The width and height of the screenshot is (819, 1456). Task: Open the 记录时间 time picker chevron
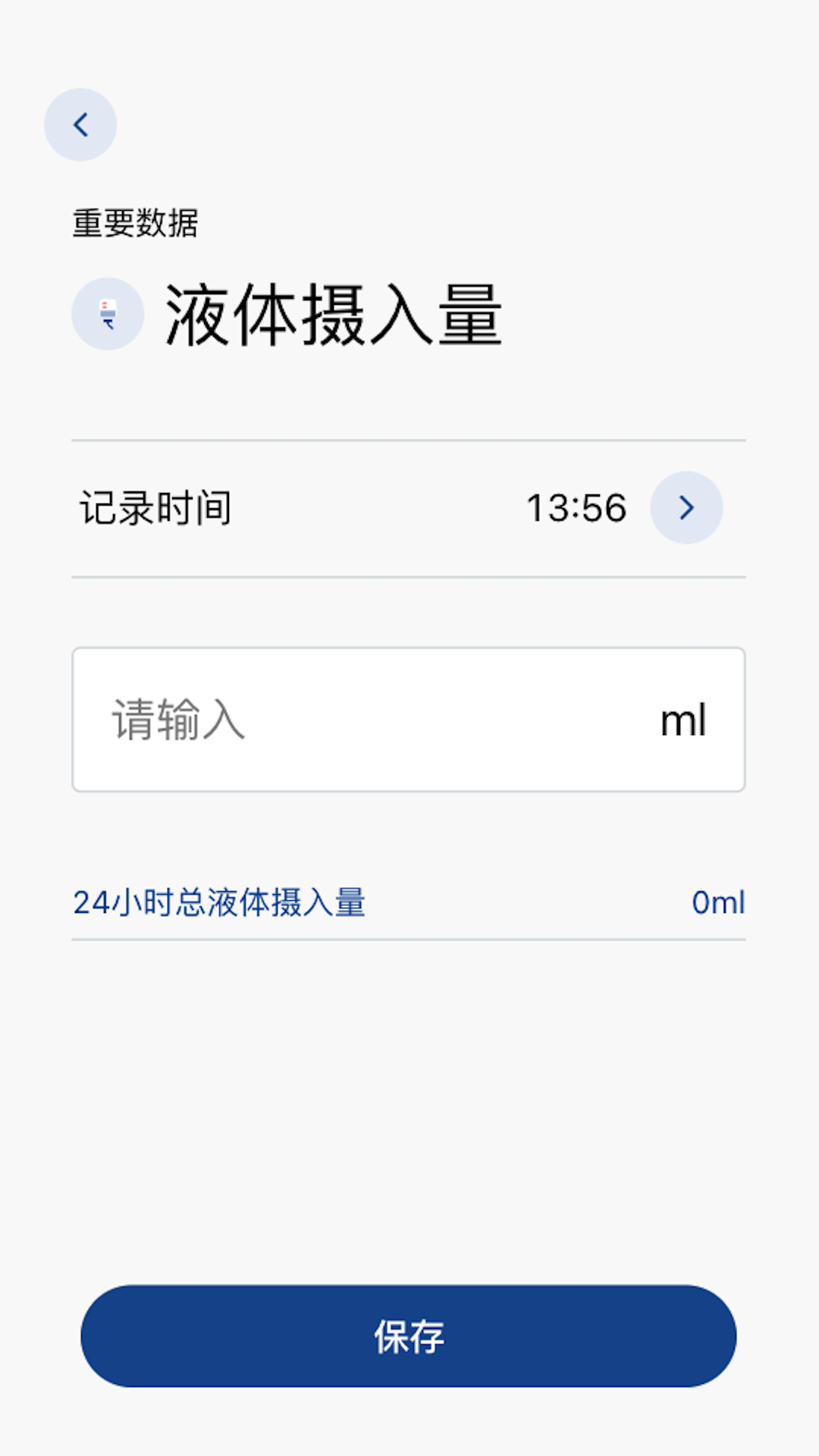pyautogui.click(x=686, y=507)
